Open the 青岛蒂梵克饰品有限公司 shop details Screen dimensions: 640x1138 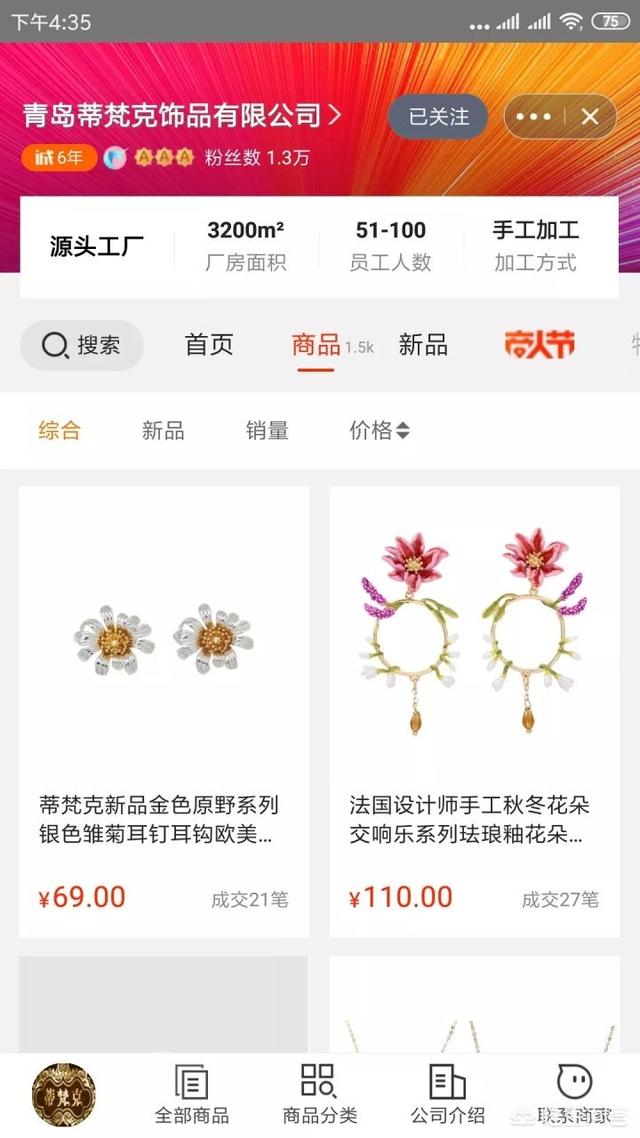[182, 116]
